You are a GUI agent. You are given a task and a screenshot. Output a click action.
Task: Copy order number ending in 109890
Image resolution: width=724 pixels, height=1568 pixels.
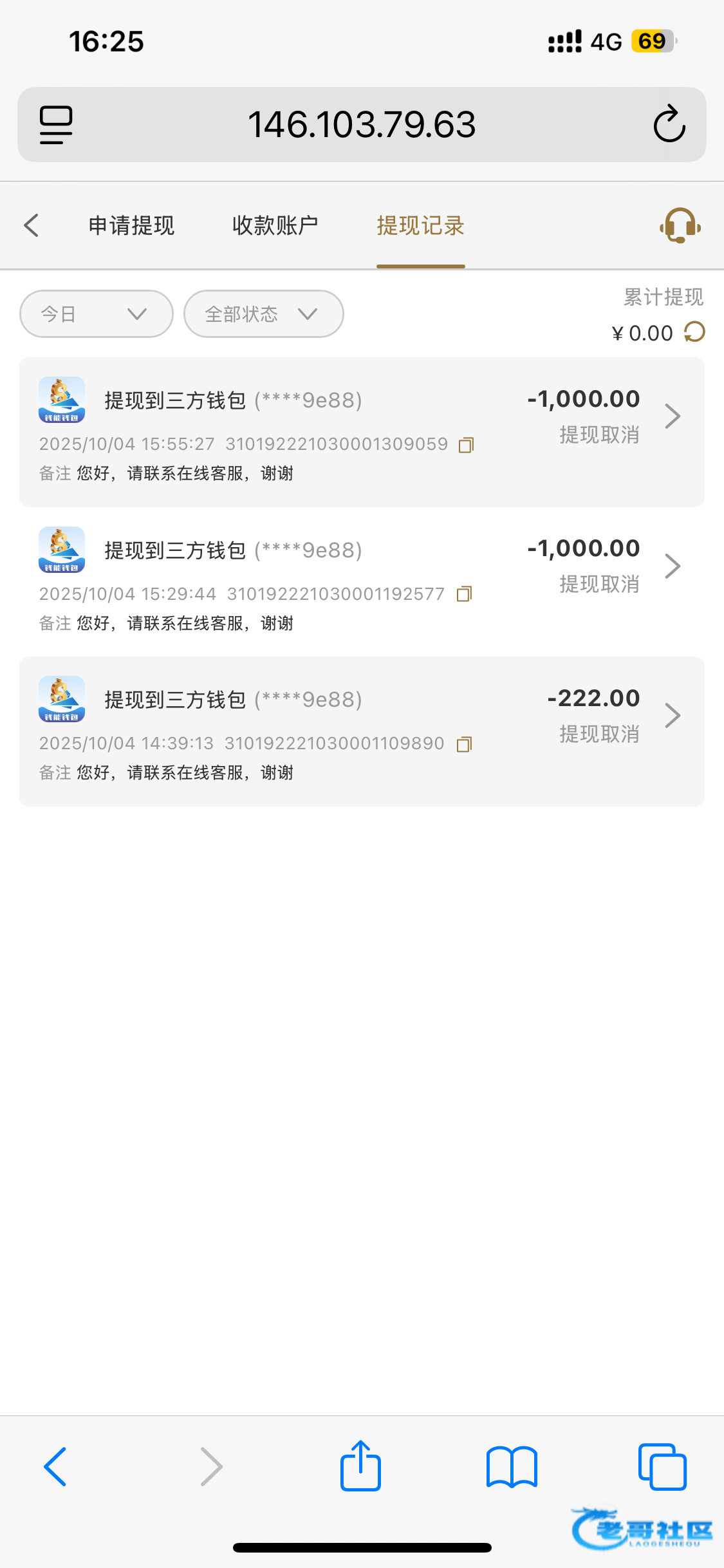click(x=464, y=744)
